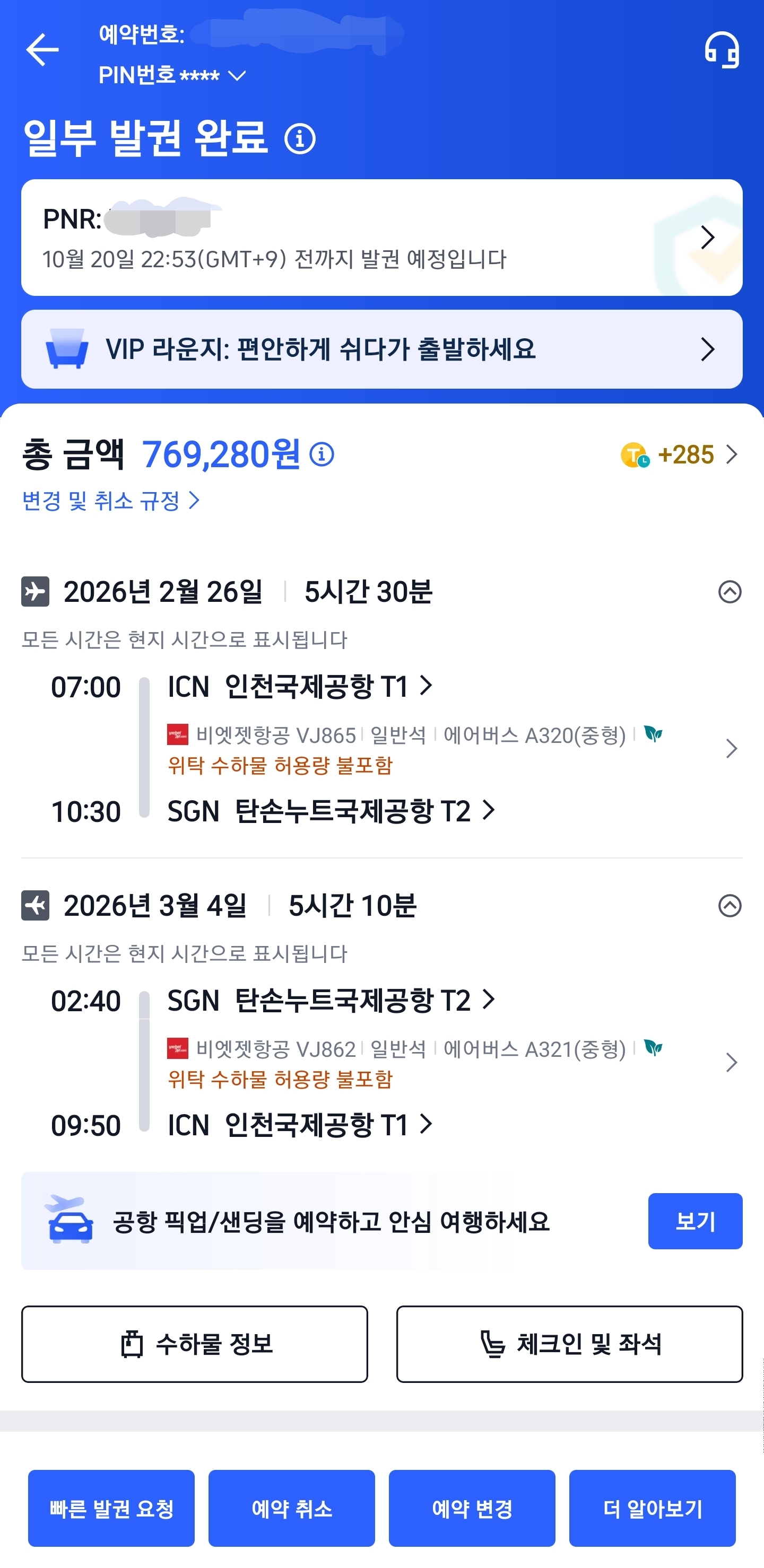Image resolution: width=764 pixels, height=1568 pixels.
Task: View 변경 및 취소 규정
Action: click(x=111, y=501)
